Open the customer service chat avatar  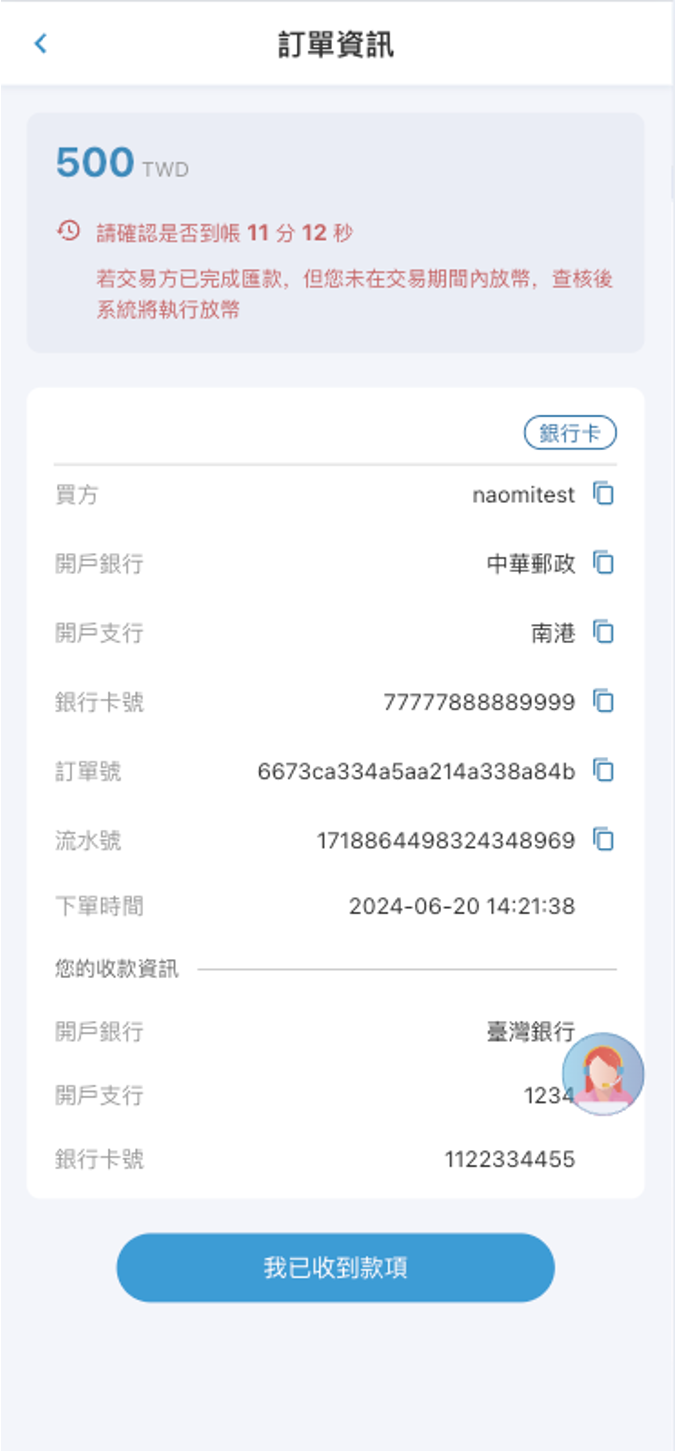click(x=603, y=1074)
